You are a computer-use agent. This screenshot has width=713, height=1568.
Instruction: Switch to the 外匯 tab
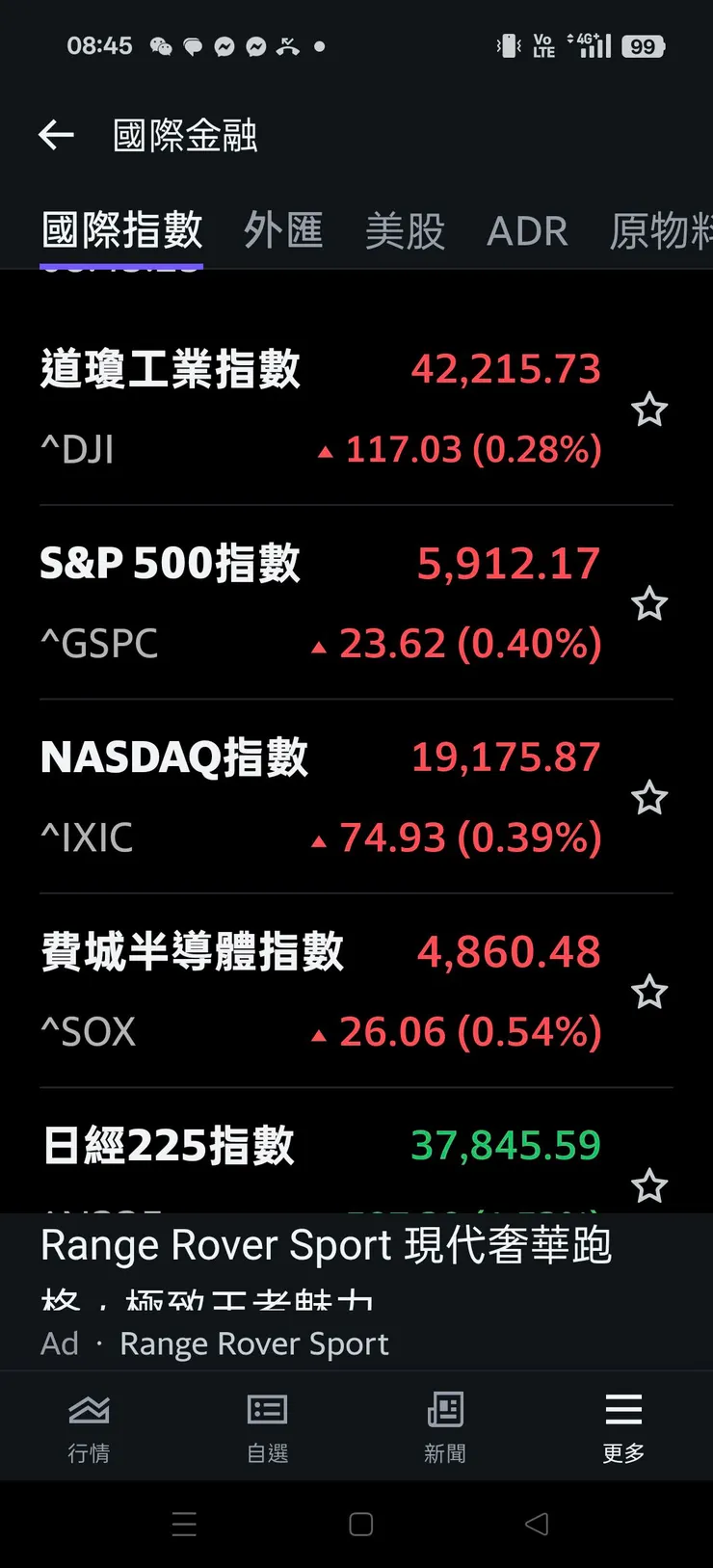(283, 231)
